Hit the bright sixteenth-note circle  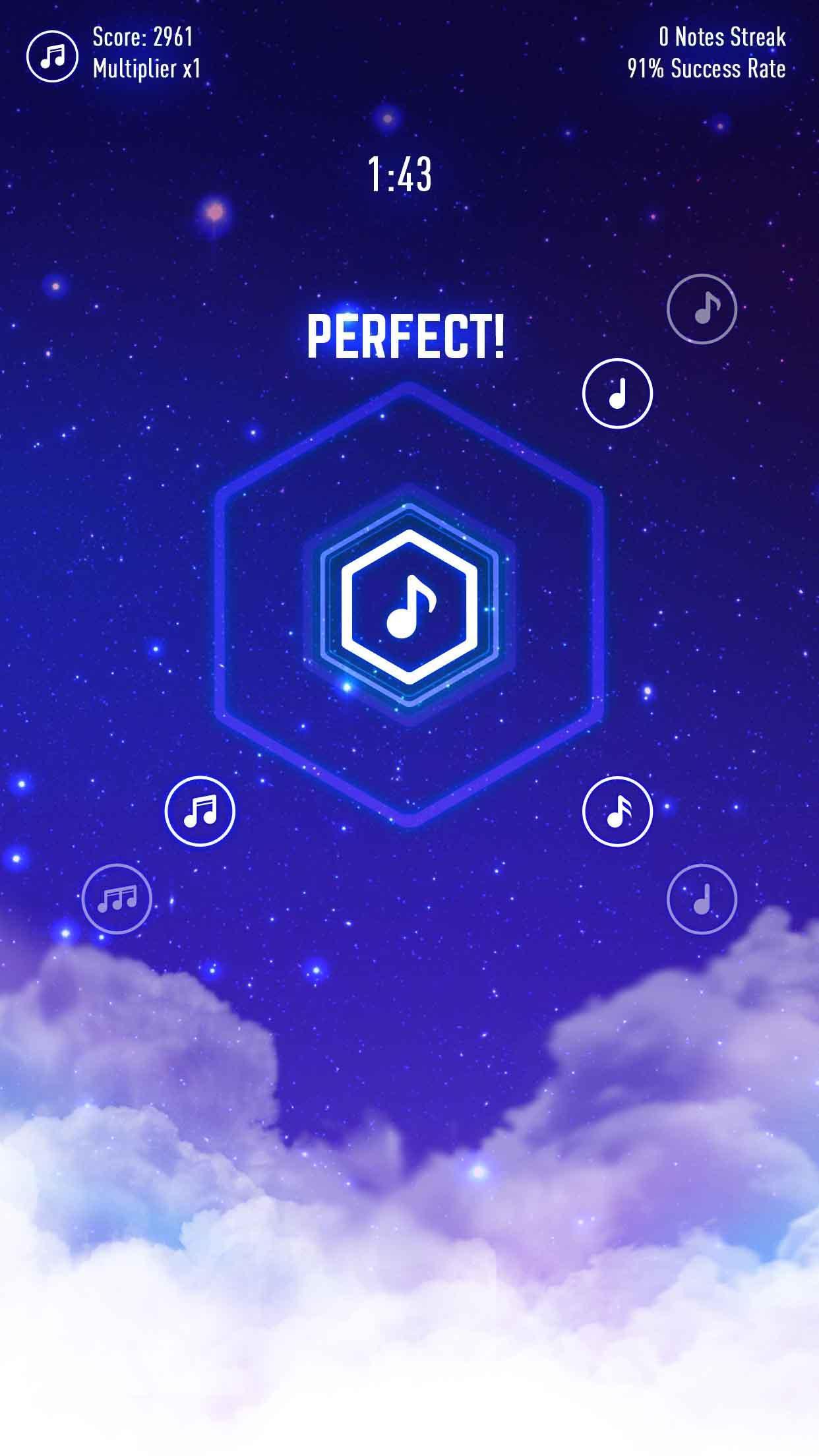(617, 811)
